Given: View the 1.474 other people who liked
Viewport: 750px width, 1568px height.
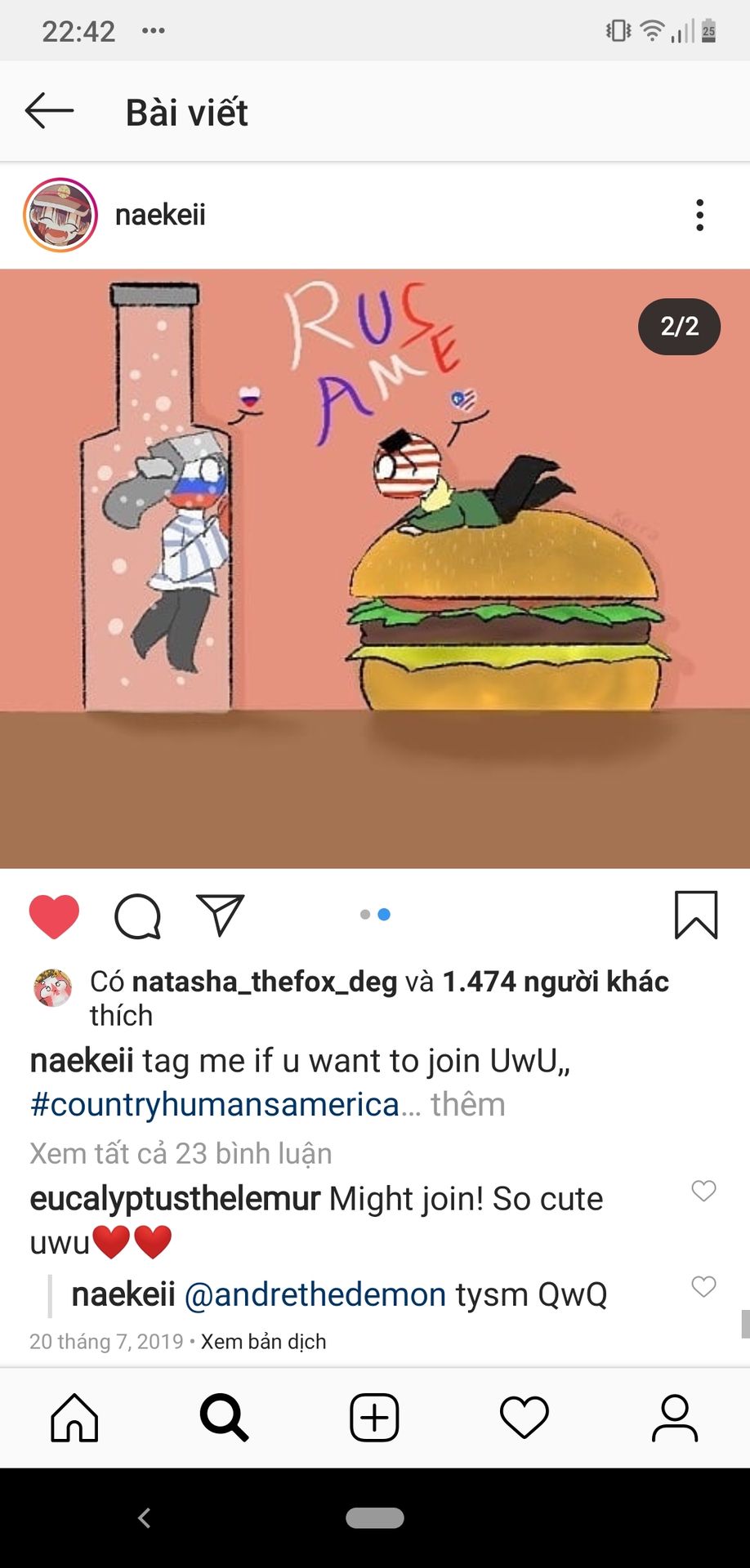Looking at the screenshot, I should [556, 982].
